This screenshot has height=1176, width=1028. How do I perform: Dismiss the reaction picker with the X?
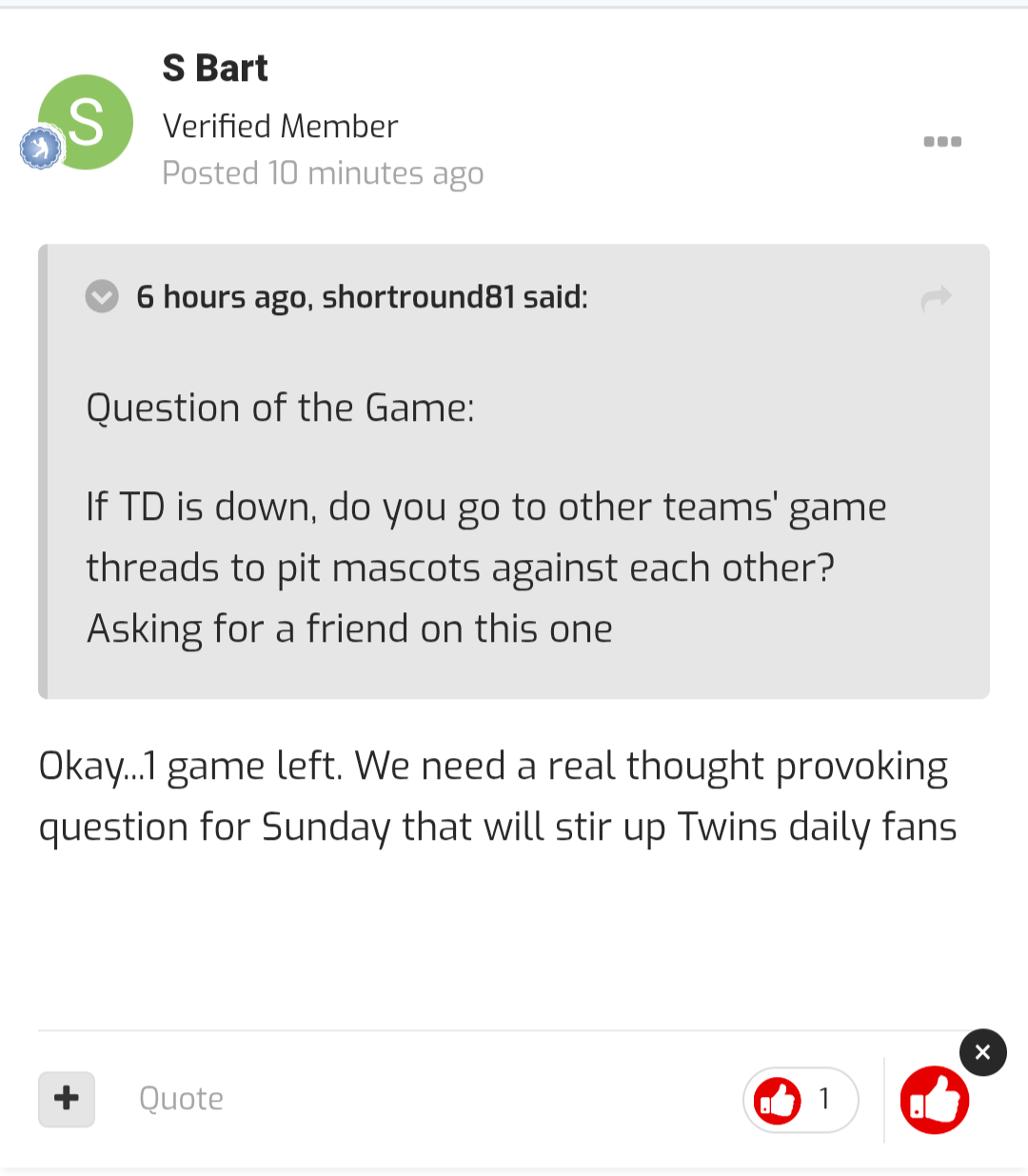point(982,1052)
